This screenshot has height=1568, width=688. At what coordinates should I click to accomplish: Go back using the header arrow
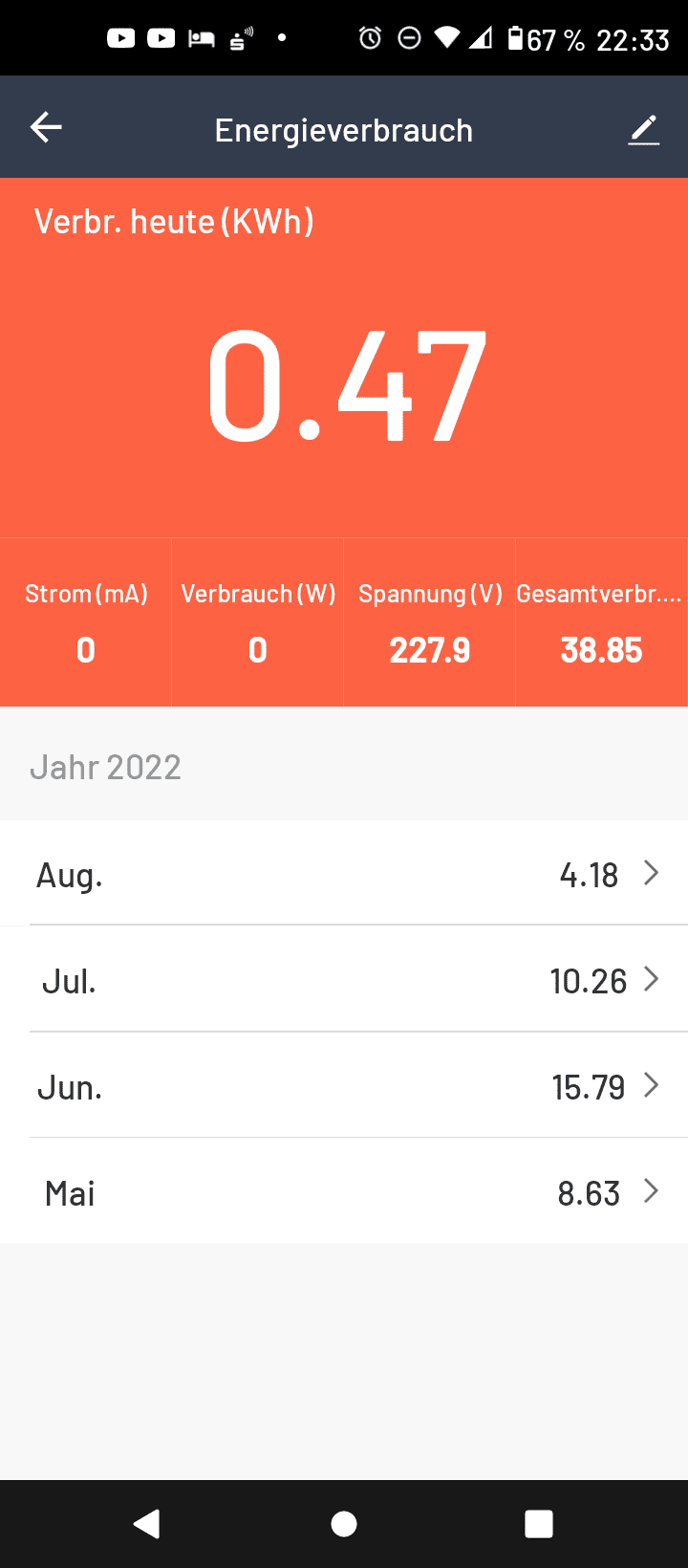[x=46, y=127]
